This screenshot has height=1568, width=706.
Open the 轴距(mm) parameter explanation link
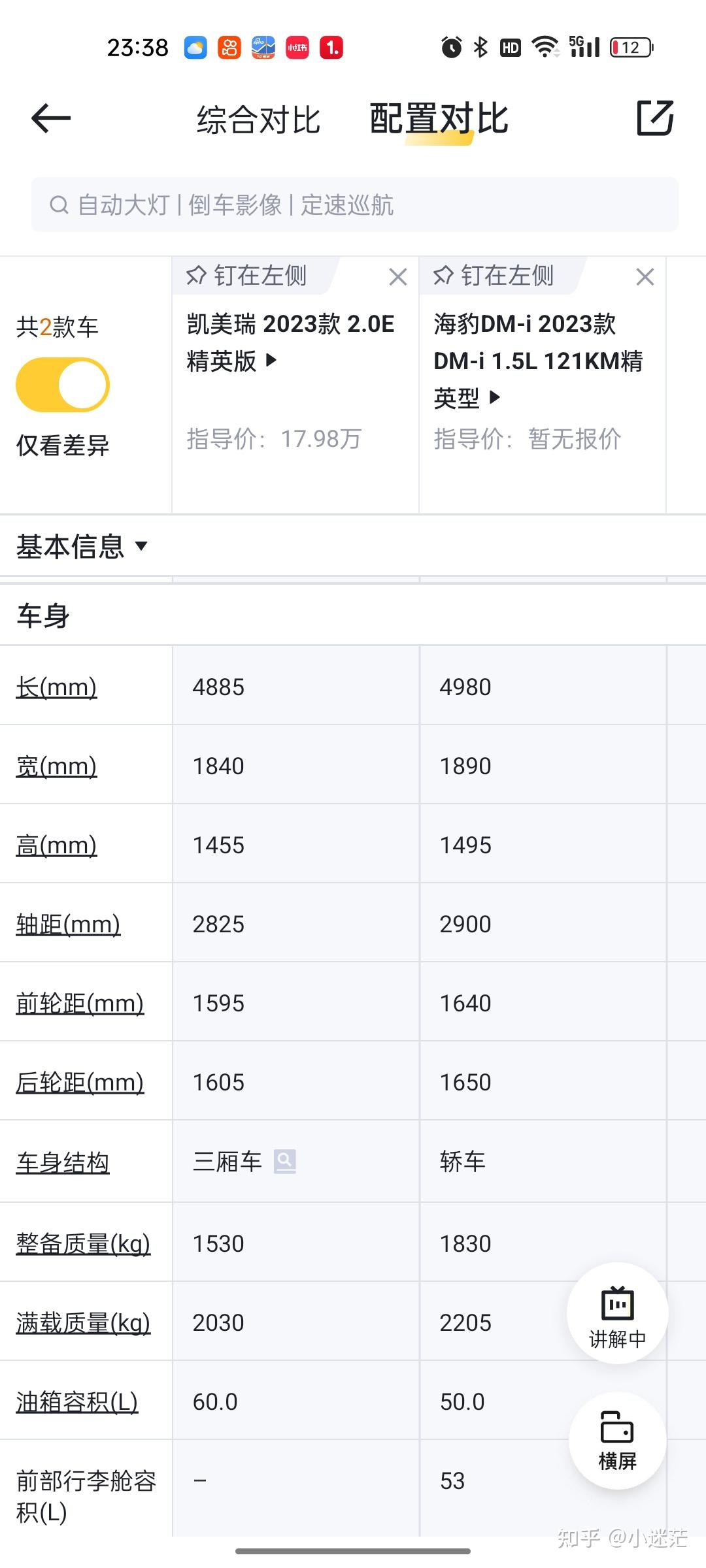[68, 924]
